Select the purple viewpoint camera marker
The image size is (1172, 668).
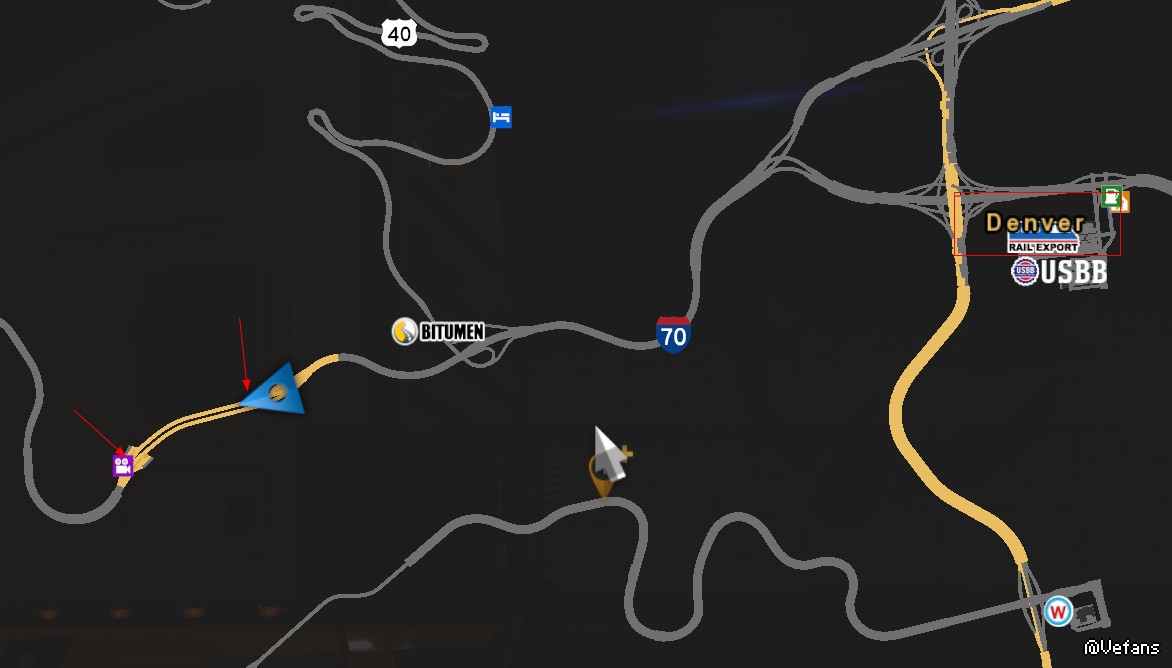click(123, 465)
